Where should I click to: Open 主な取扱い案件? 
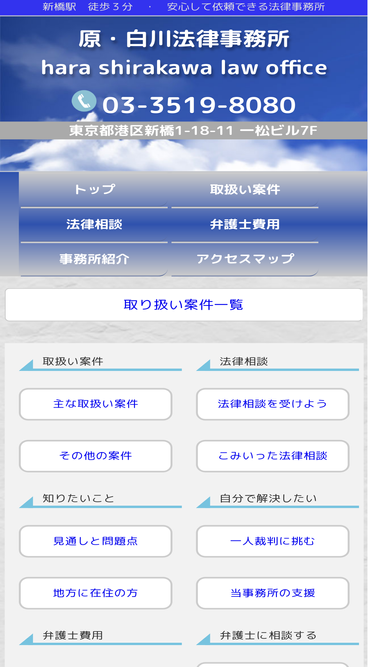[96, 404]
